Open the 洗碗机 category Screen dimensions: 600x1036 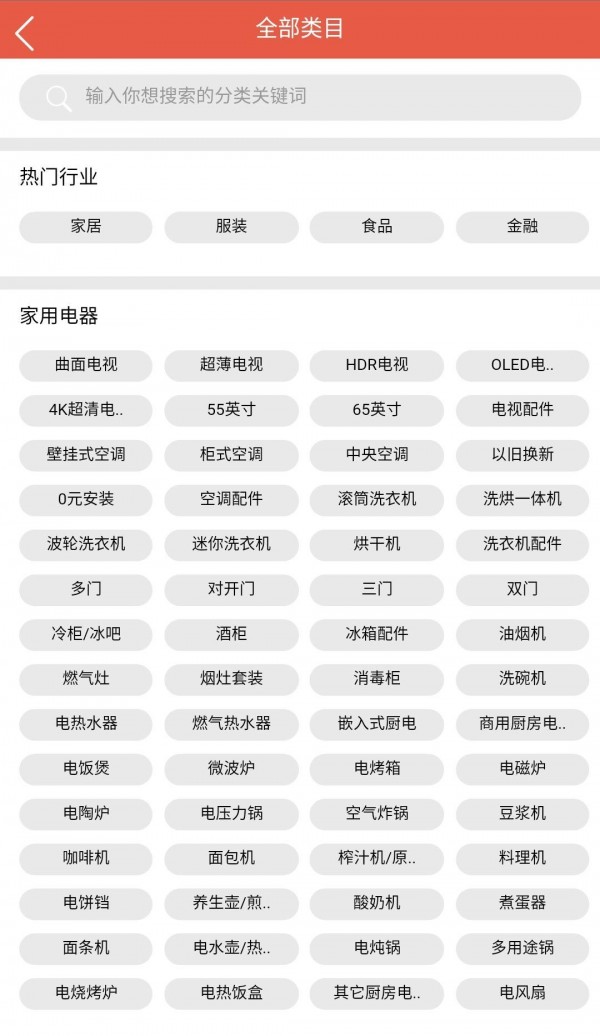(522, 679)
